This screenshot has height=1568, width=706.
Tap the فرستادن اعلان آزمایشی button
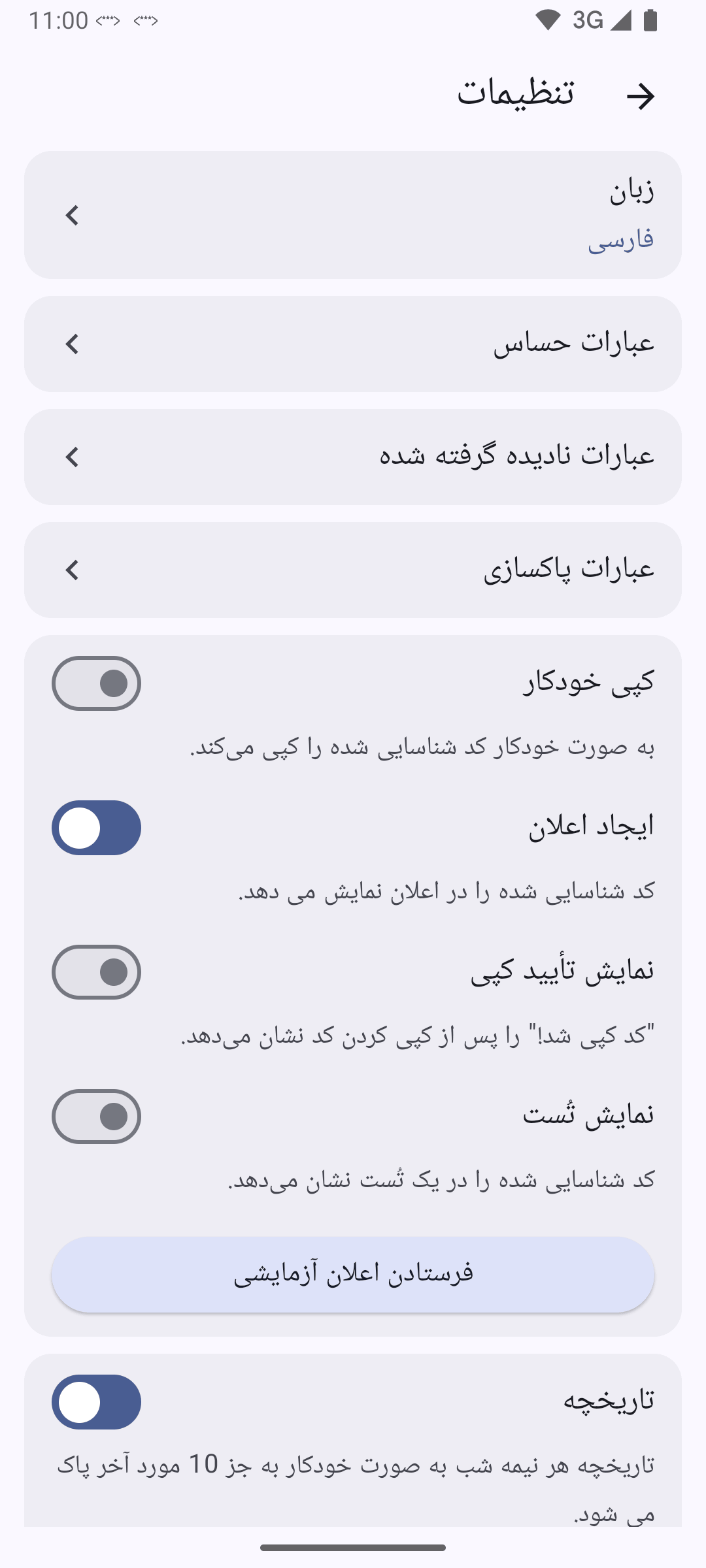353,1274
